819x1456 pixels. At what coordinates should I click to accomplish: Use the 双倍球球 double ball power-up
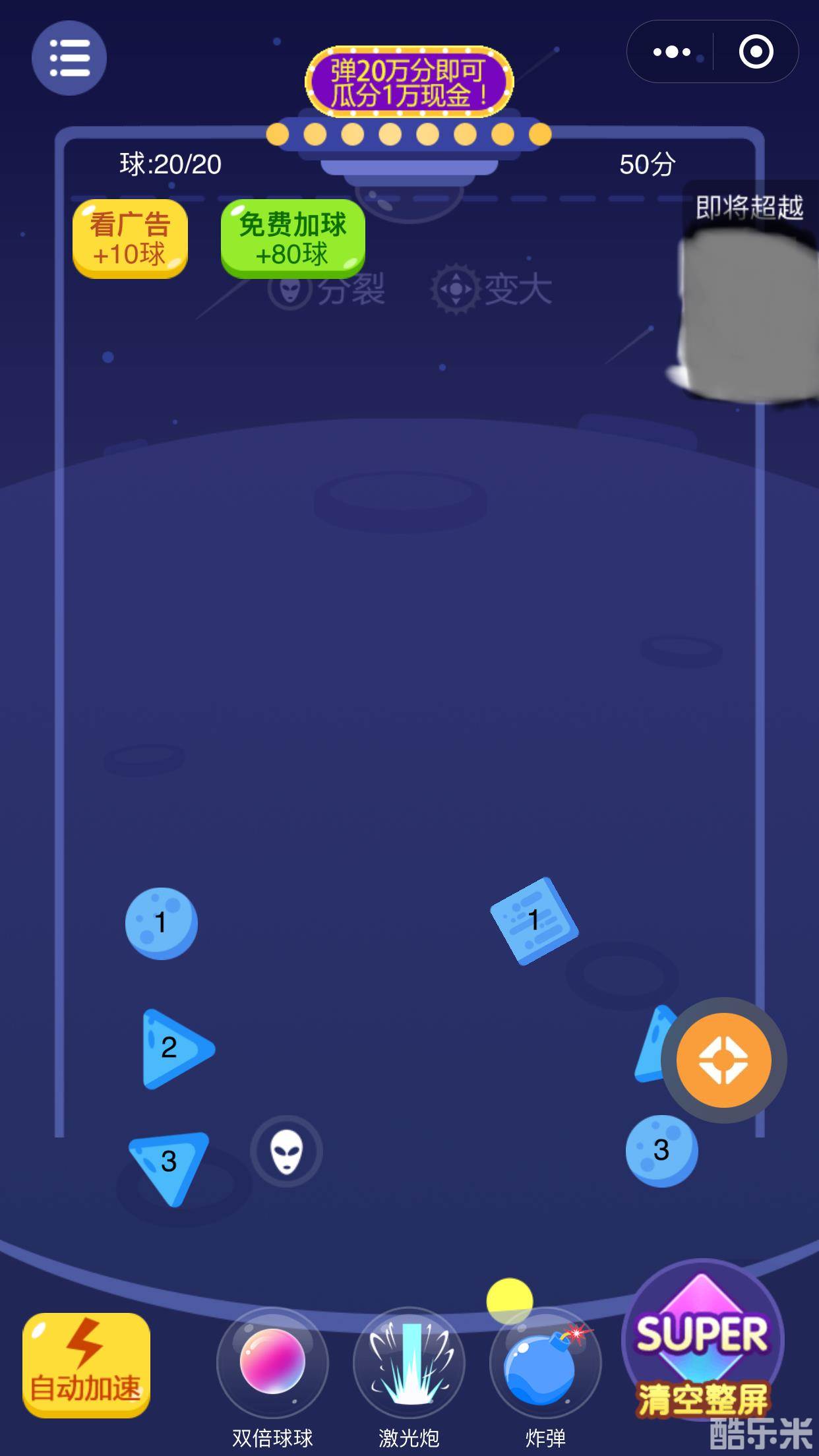click(272, 1362)
